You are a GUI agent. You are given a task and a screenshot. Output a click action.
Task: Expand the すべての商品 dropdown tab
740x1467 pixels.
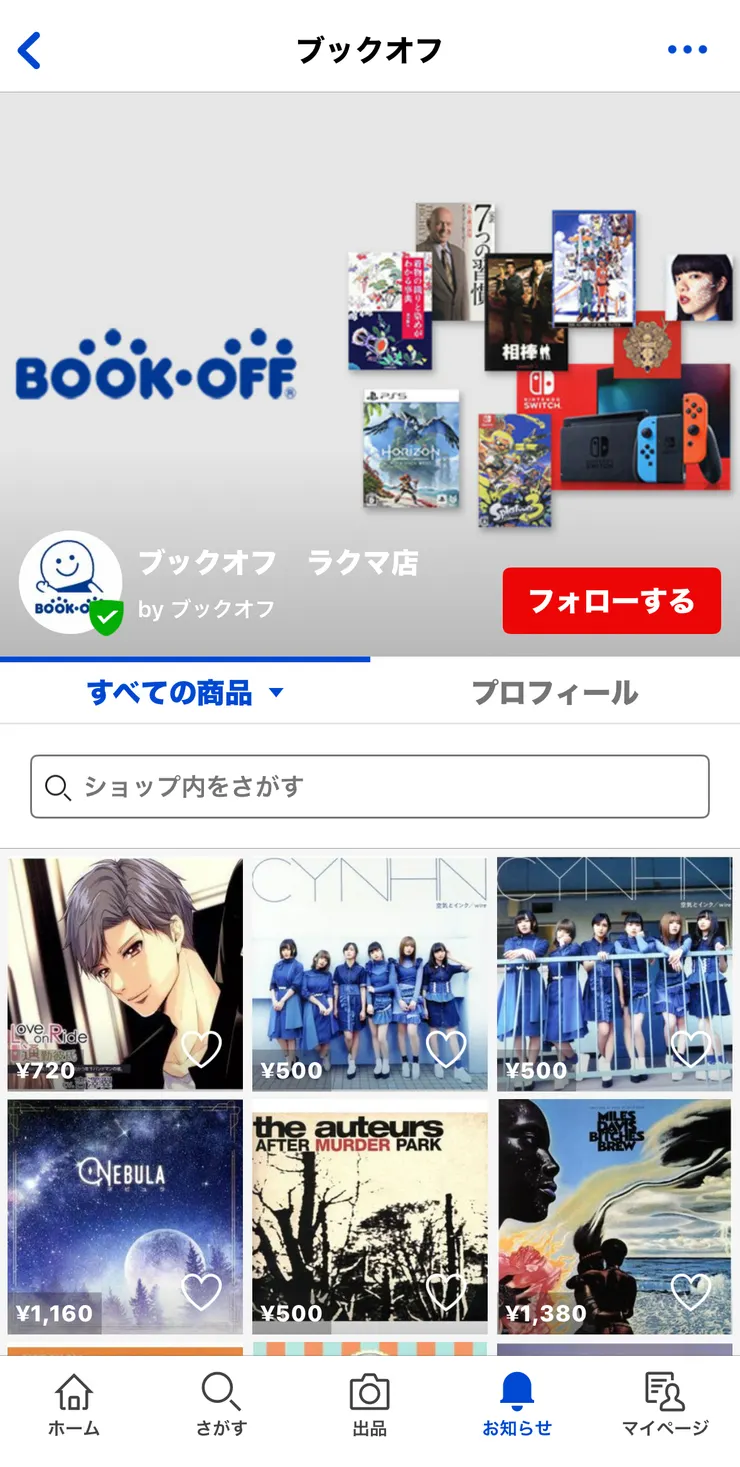point(185,692)
